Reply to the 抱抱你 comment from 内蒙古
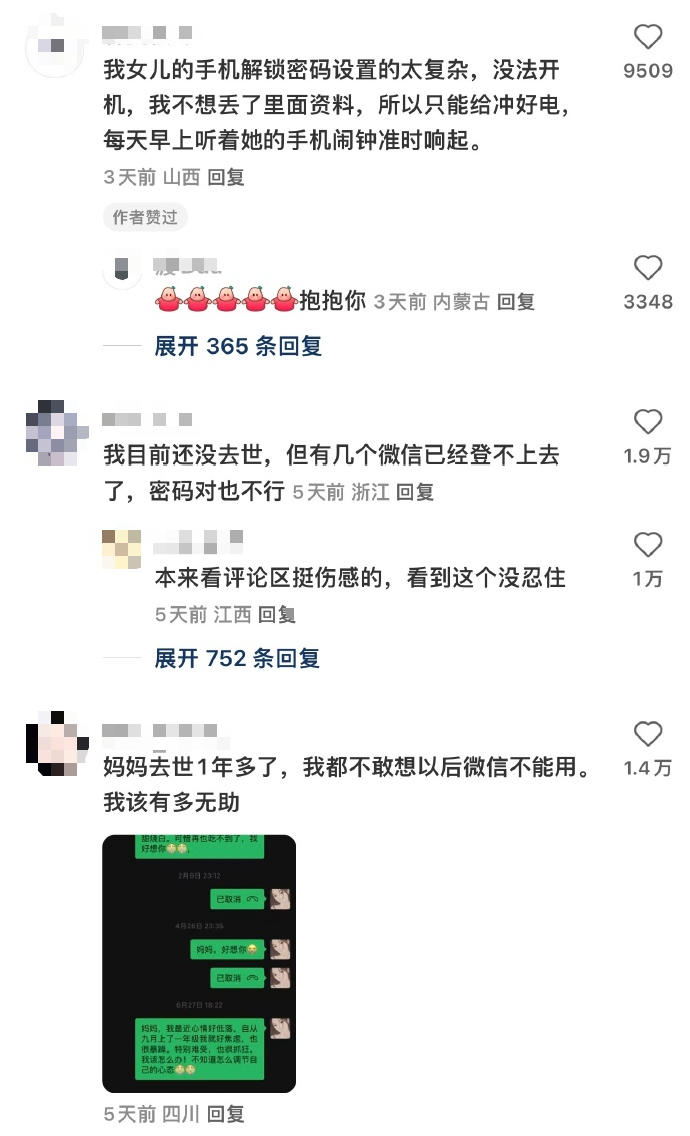The width and height of the screenshot is (690, 1136). 516,301
